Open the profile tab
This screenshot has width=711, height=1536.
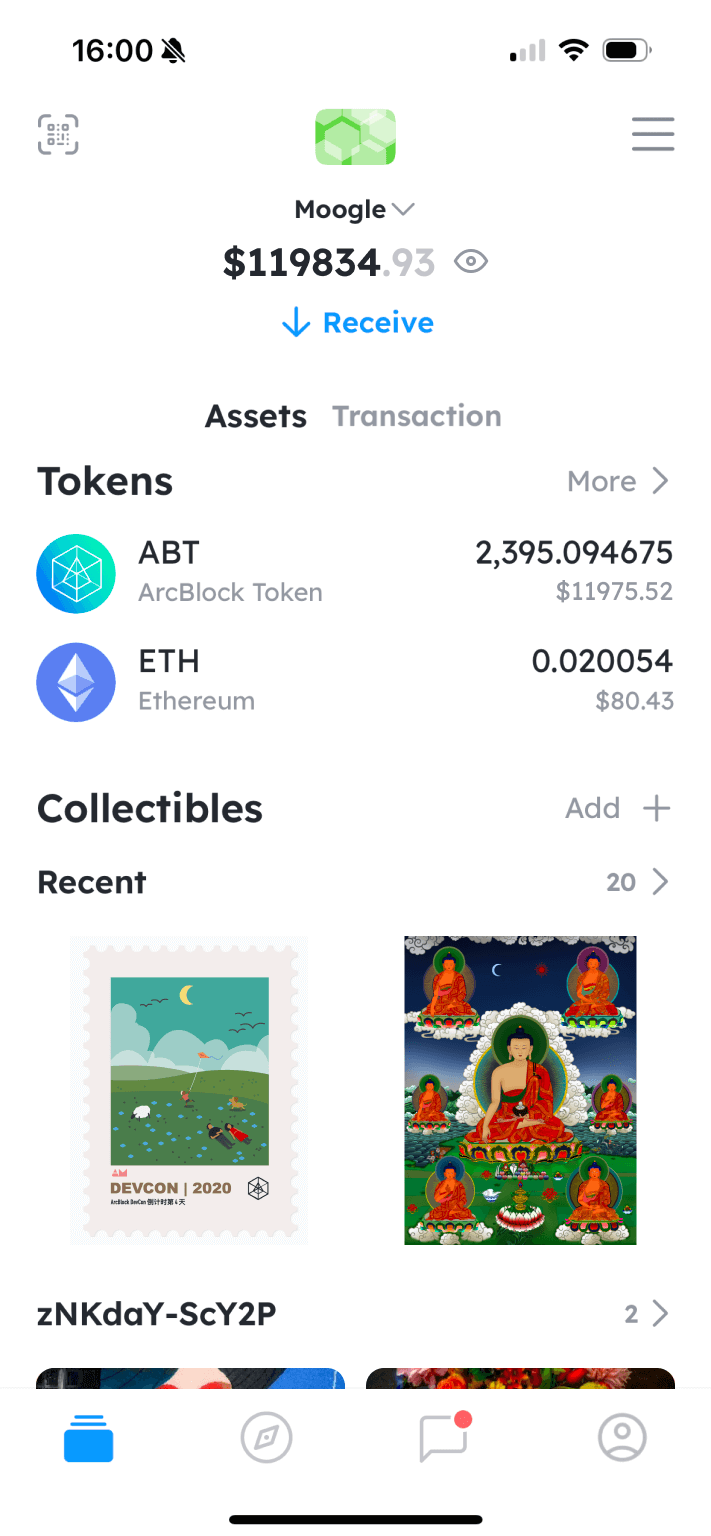(622, 1439)
